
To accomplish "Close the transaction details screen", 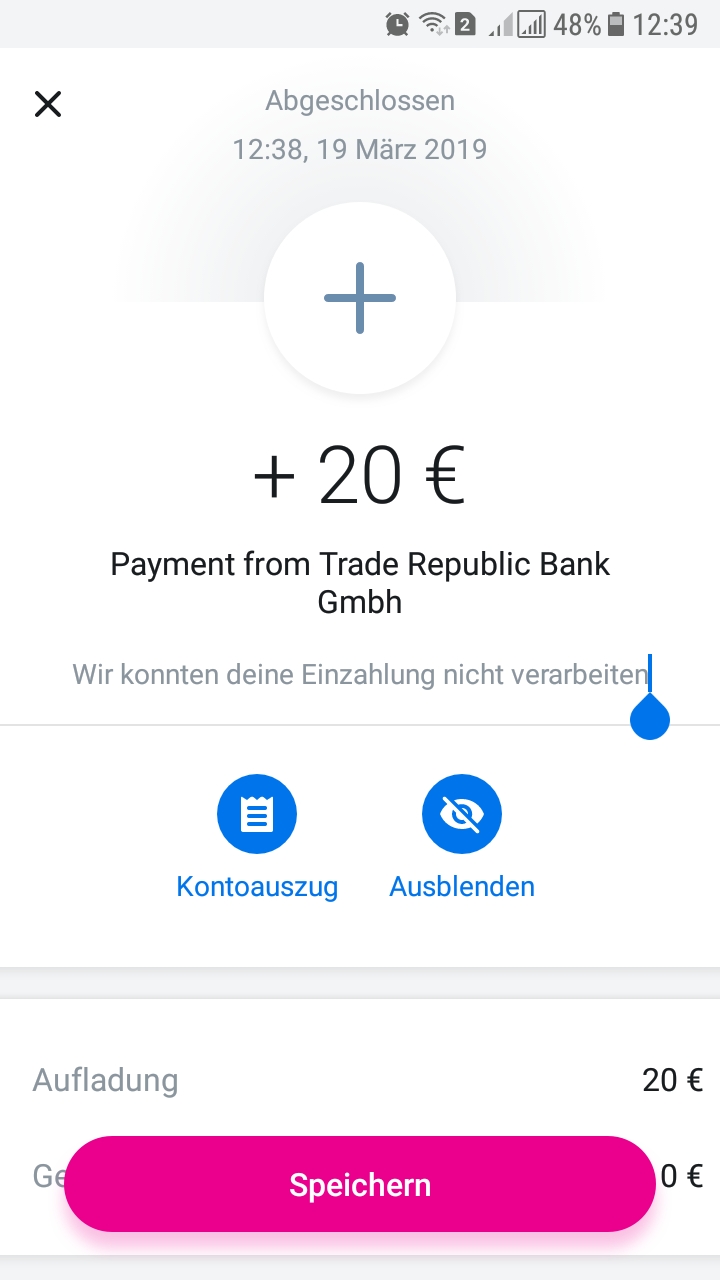I will 48,104.
